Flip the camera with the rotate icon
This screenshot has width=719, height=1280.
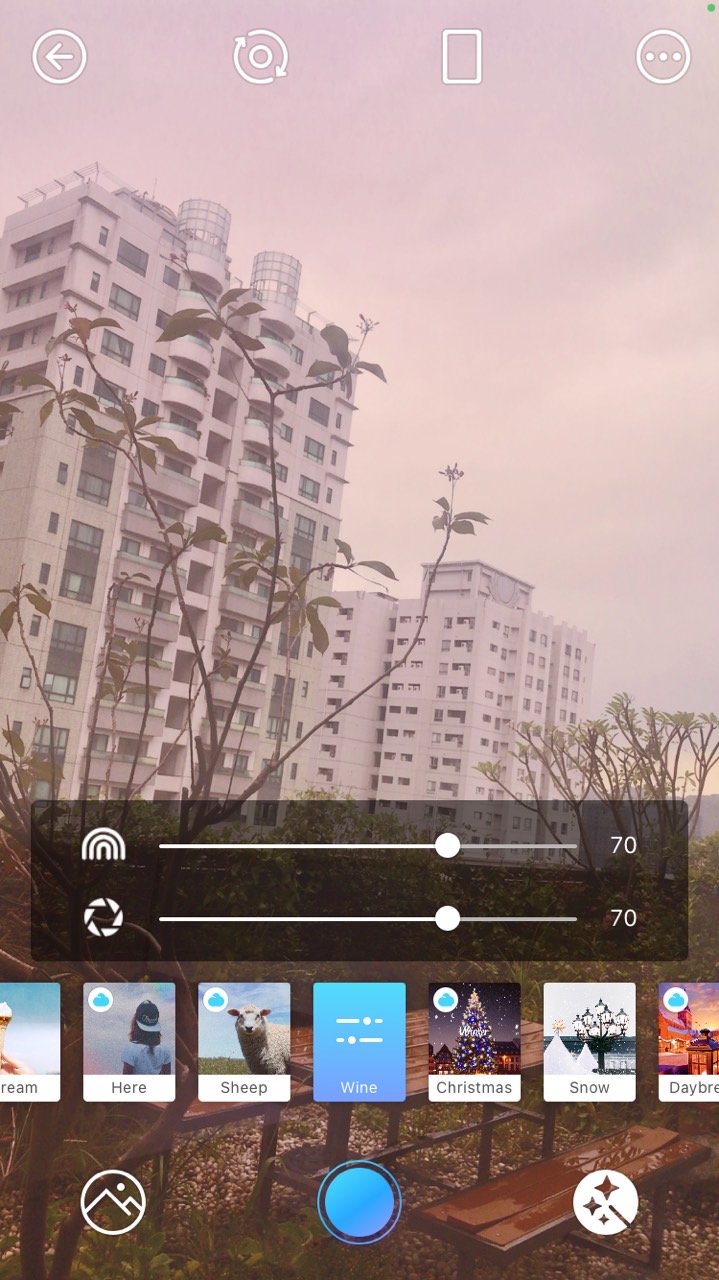[x=261, y=57]
